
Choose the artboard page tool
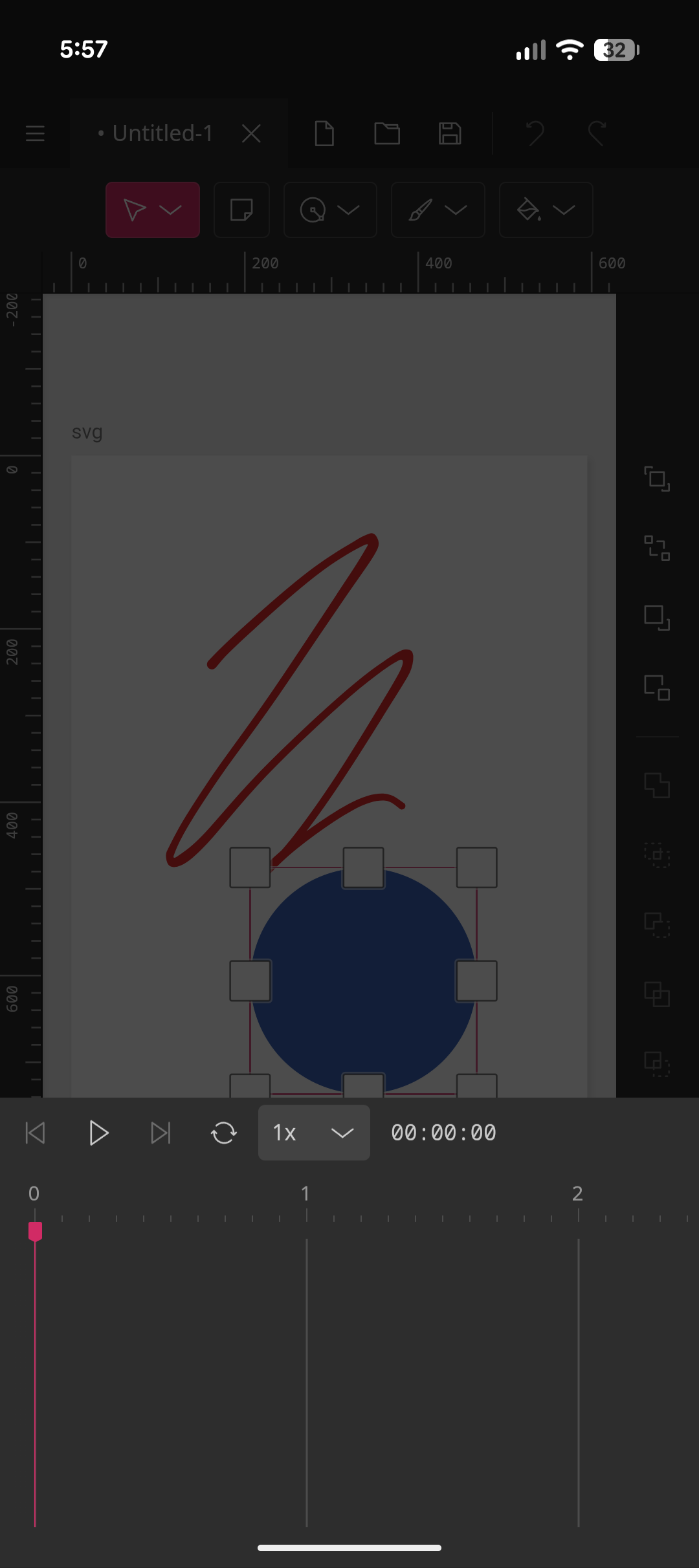click(241, 210)
